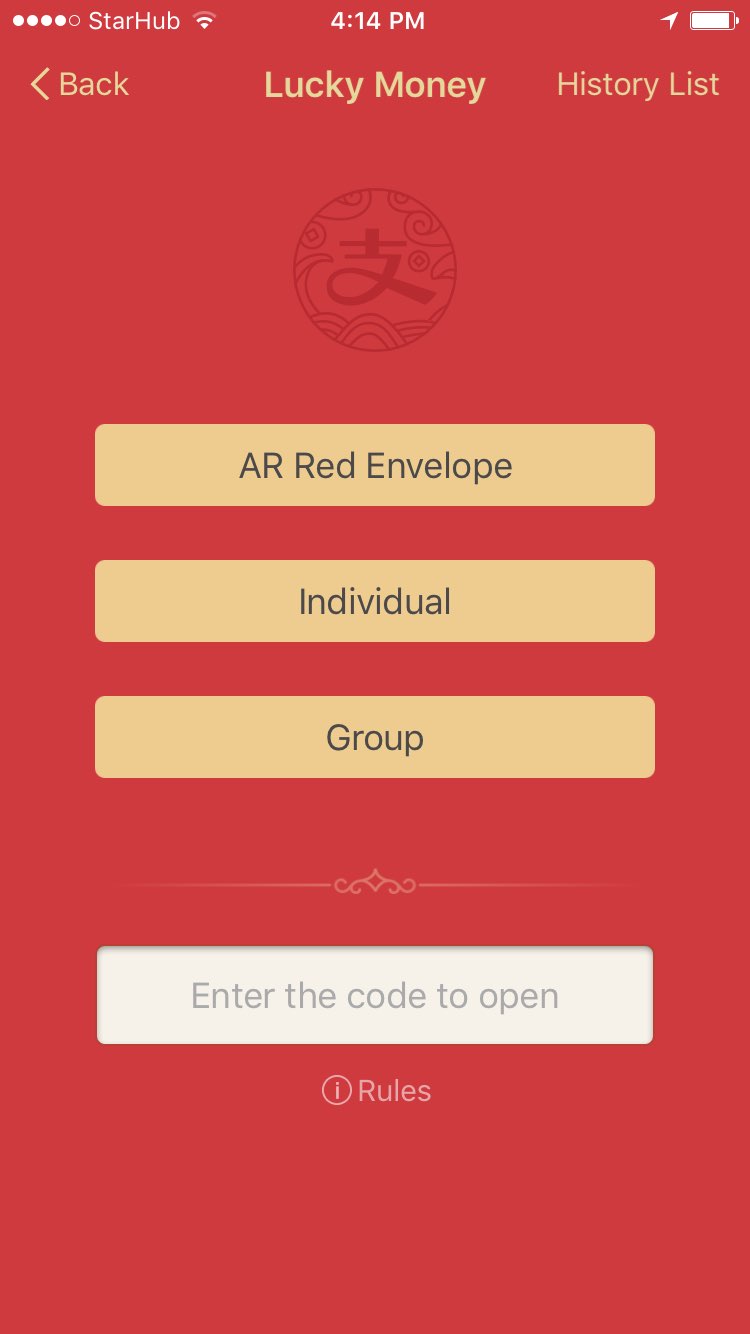Choose Group lucky money
The height and width of the screenshot is (1334, 750).
(375, 737)
